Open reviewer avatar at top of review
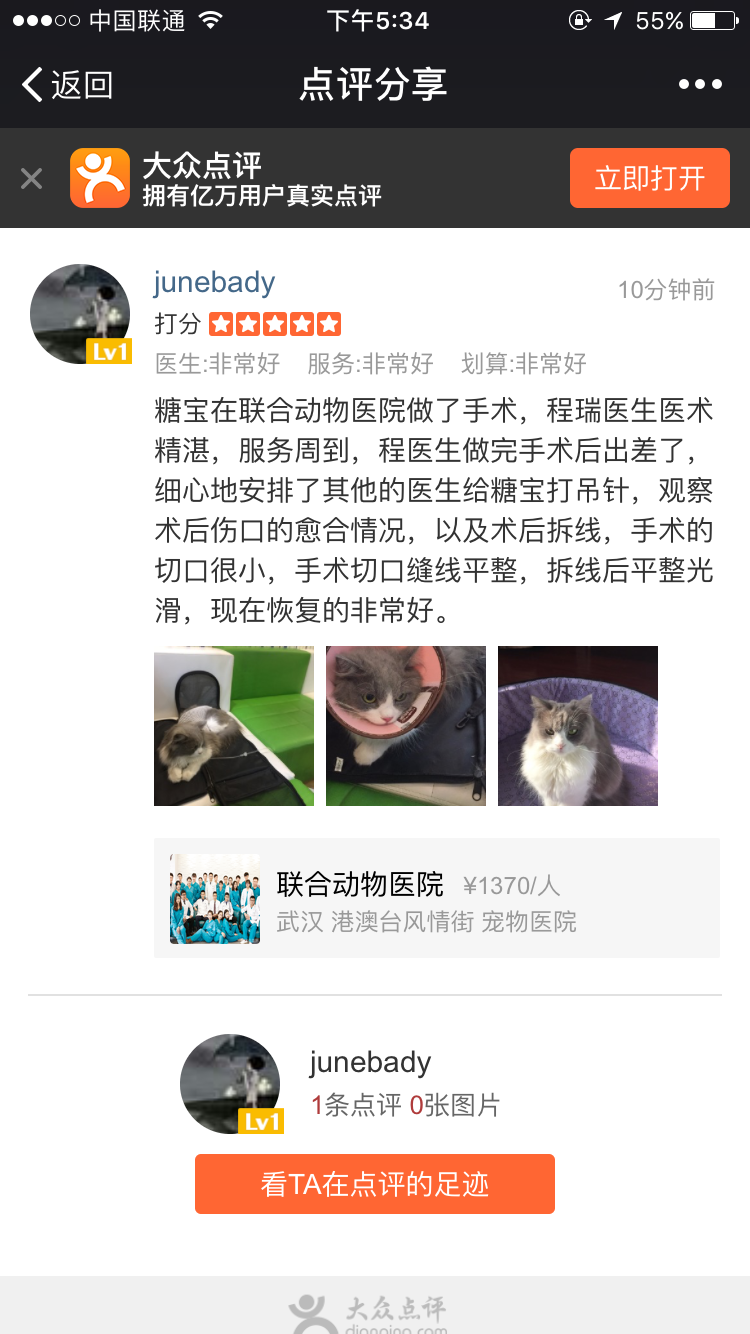Screen dimensions: 750x1334 pyautogui.click(x=80, y=314)
